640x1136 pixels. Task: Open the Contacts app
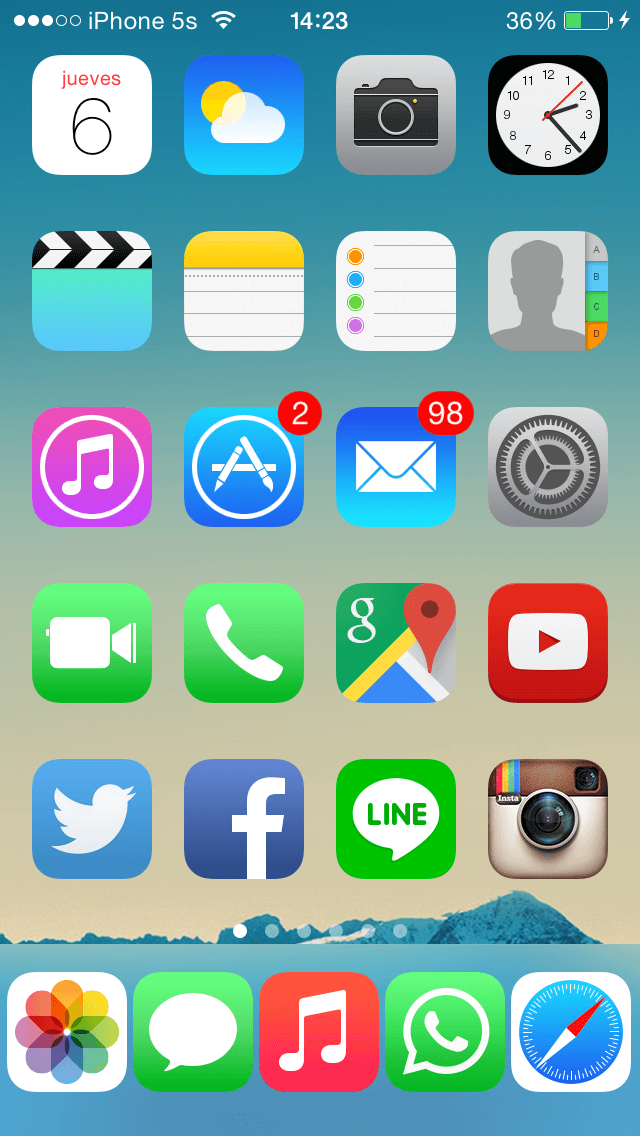click(x=548, y=291)
